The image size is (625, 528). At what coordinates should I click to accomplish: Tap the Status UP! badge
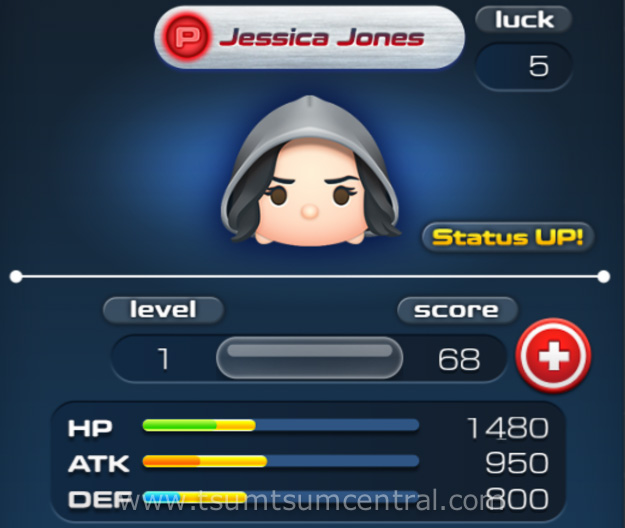pyautogui.click(x=508, y=237)
